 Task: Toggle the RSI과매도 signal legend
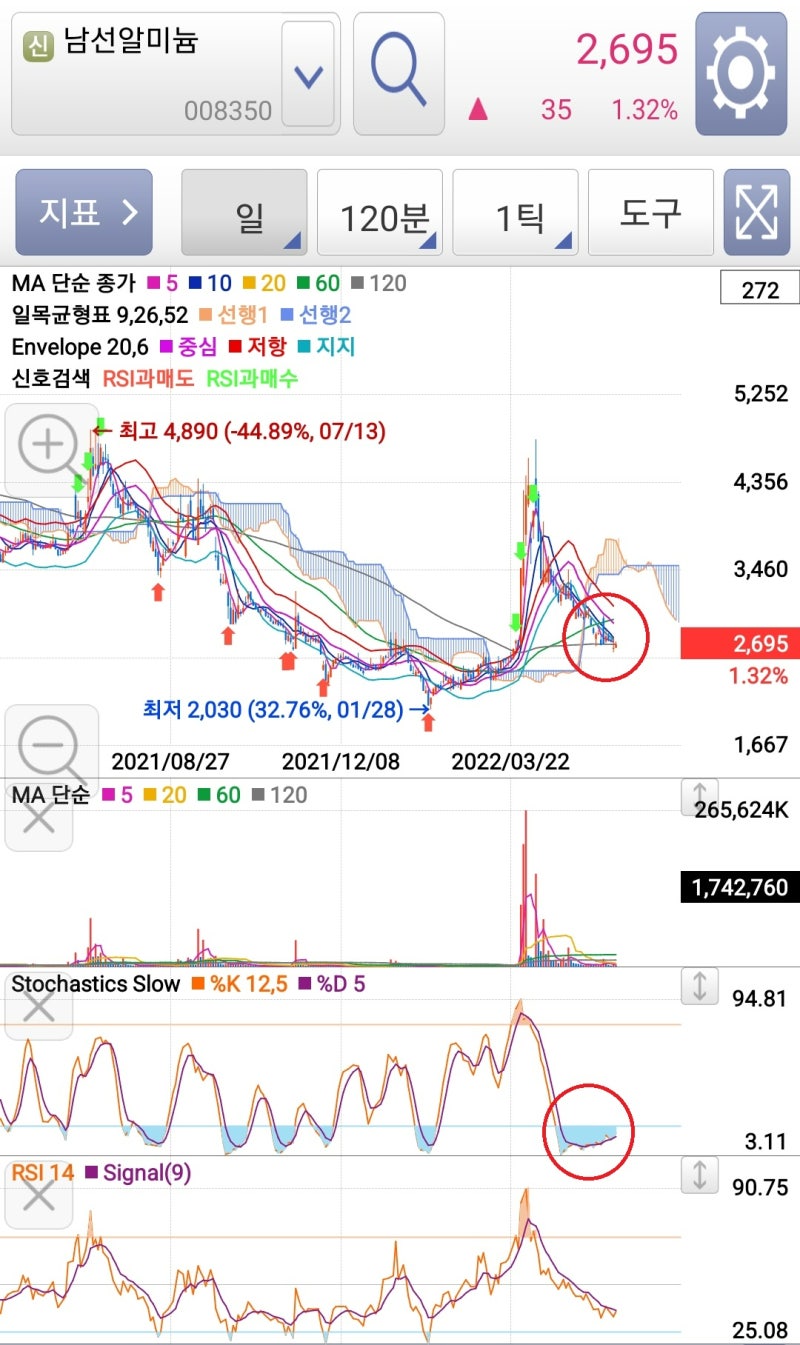(x=146, y=379)
